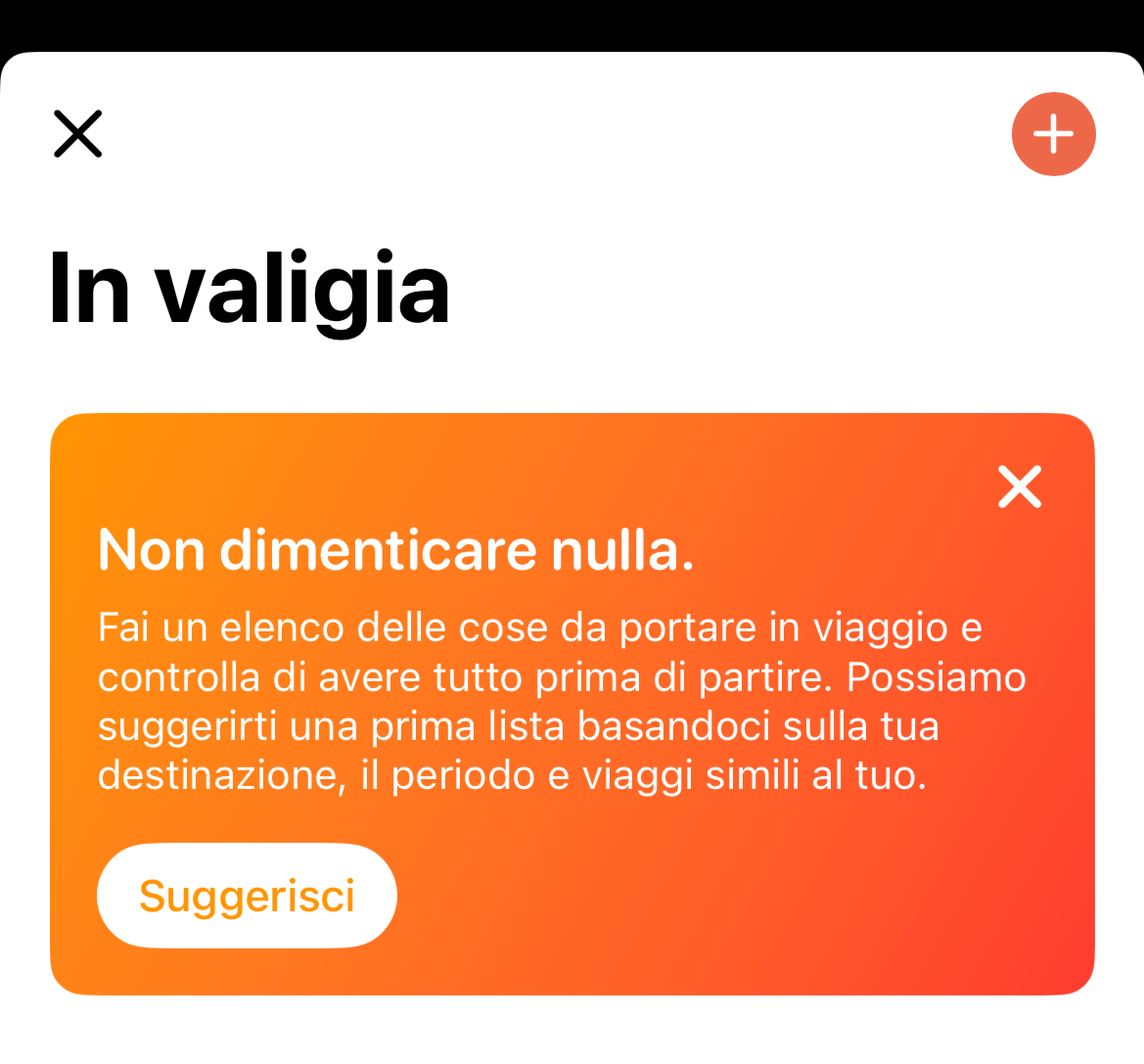Add a new packing item with plus button

1053,134
